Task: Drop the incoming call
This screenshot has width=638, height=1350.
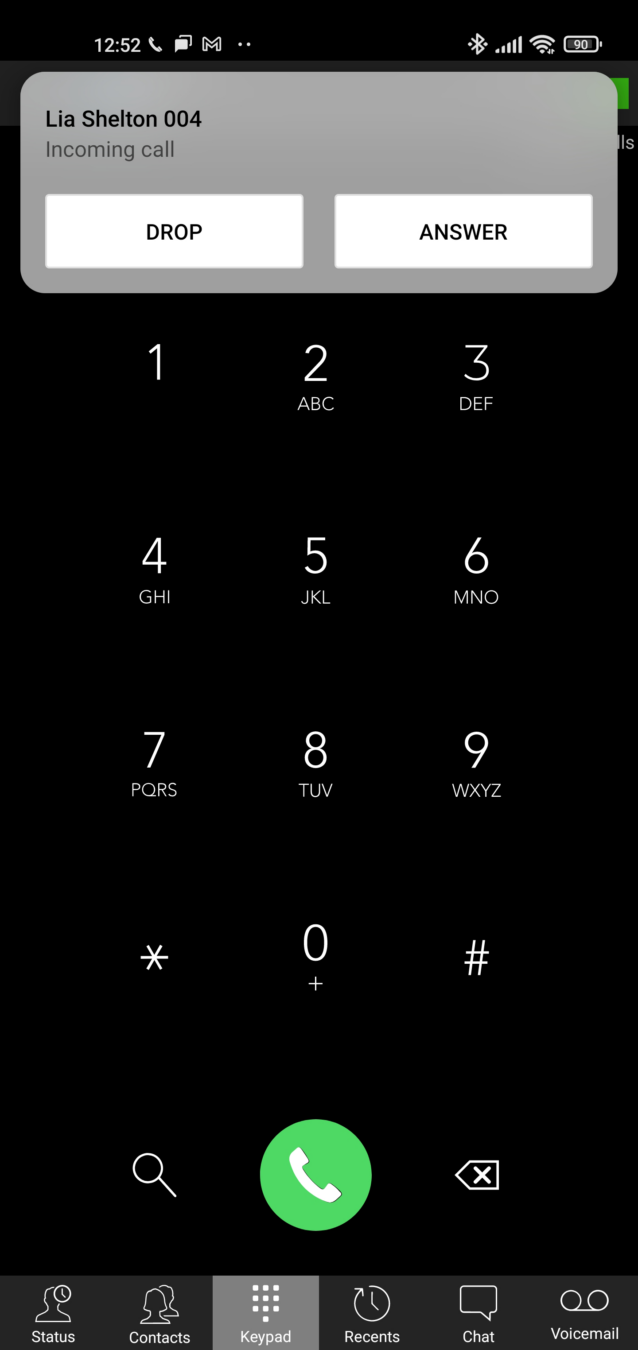Action: [174, 231]
